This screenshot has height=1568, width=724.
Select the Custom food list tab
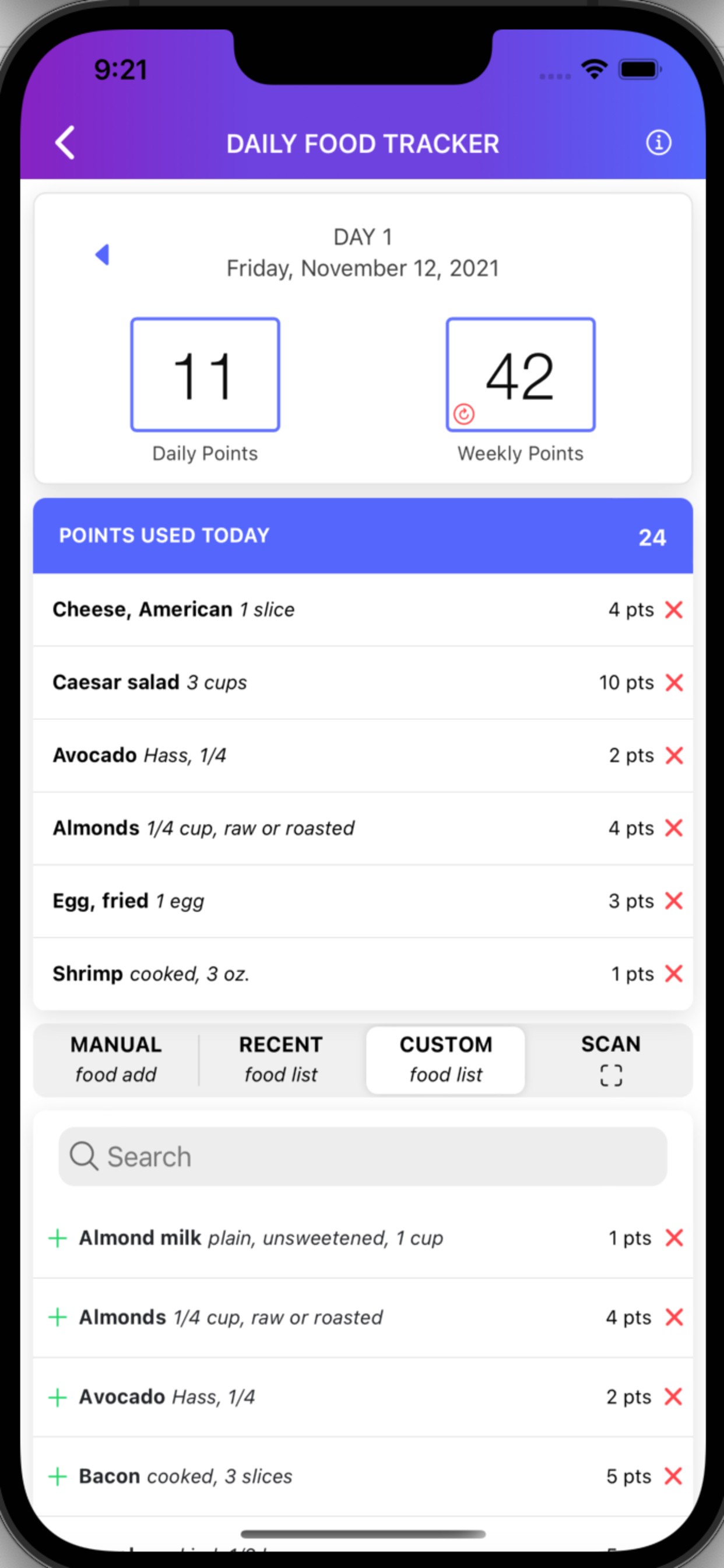click(445, 1059)
